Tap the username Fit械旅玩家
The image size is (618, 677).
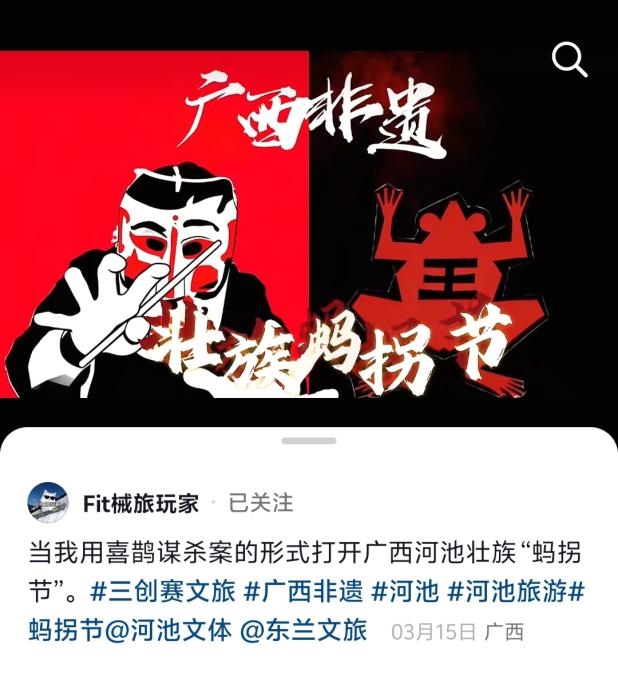tap(141, 502)
